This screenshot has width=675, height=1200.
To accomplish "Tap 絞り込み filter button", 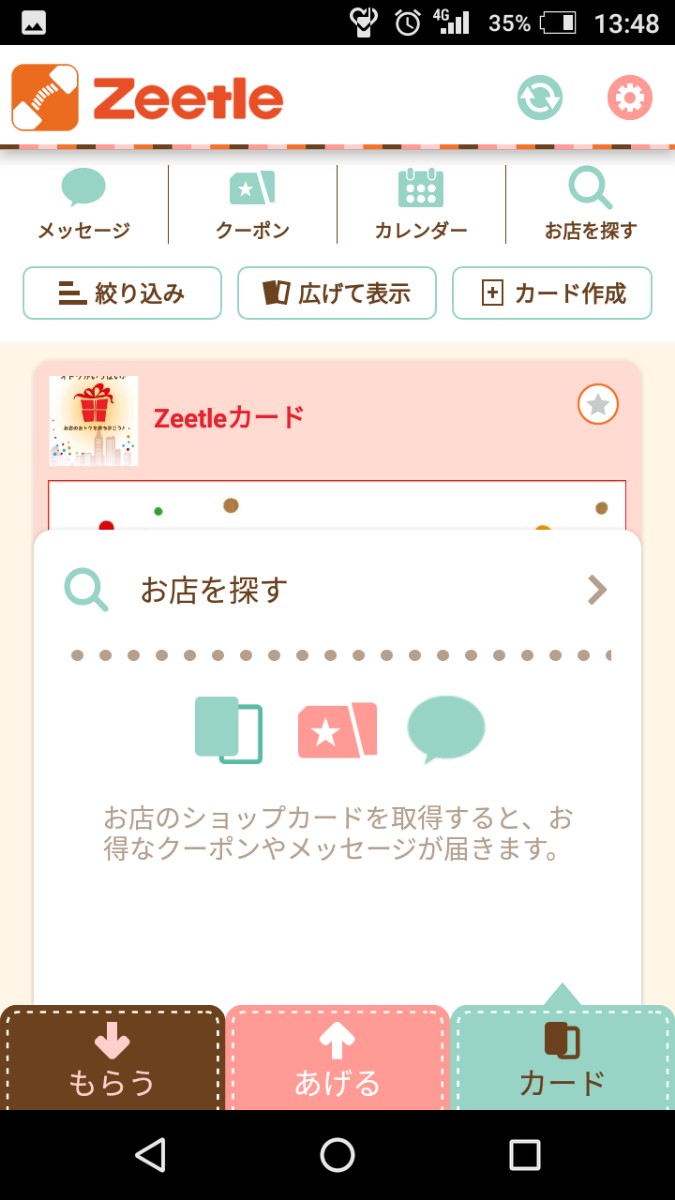I will click(122, 293).
